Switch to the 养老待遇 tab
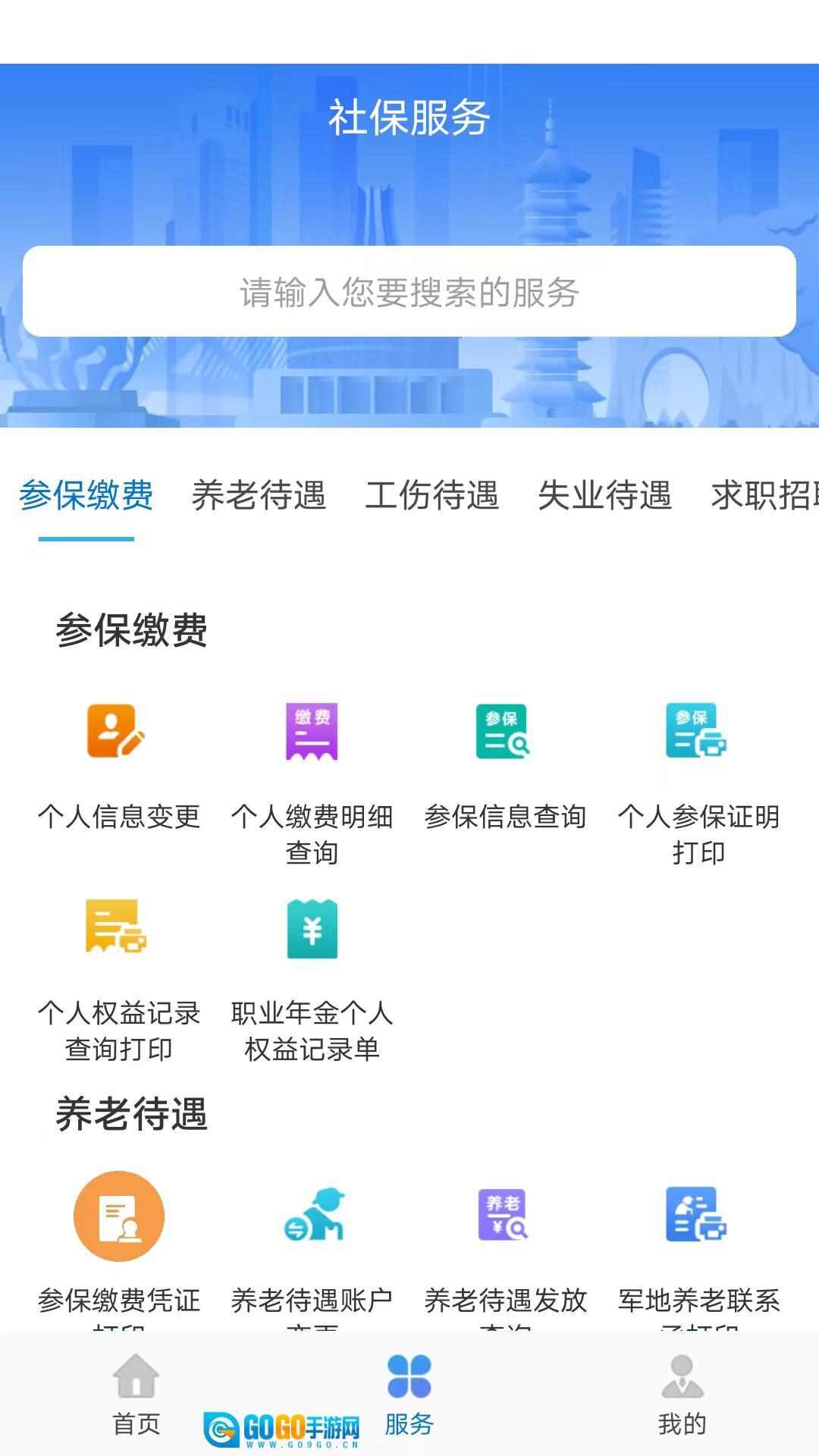Screen dimensions: 819x1456 tap(259, 496)
